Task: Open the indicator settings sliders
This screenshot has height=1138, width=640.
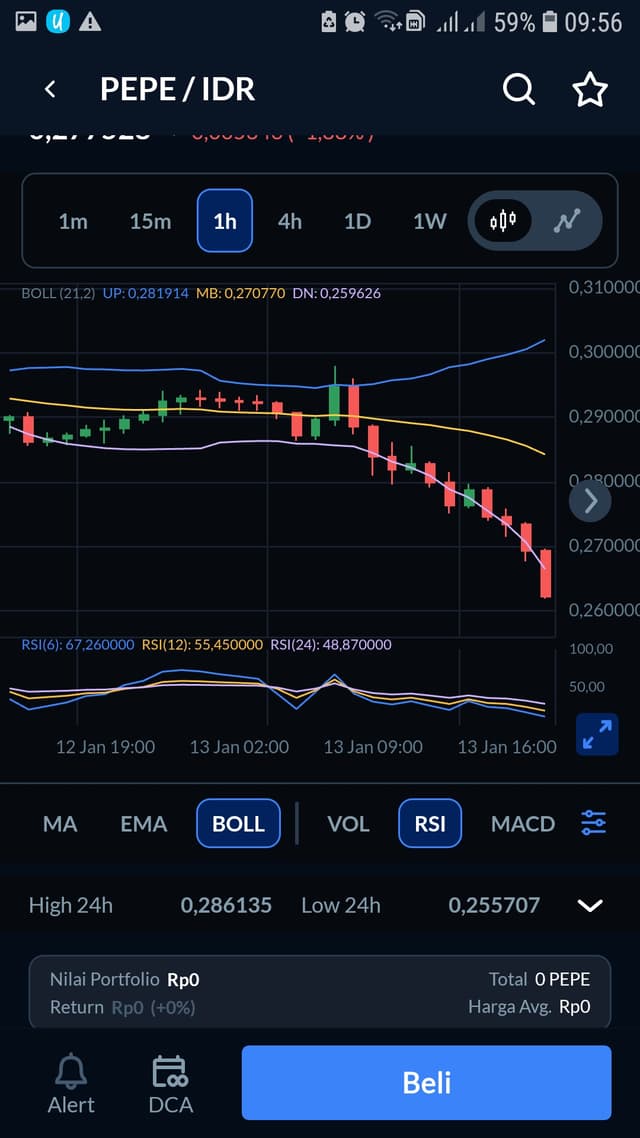Action: click(x=594, y=822)
